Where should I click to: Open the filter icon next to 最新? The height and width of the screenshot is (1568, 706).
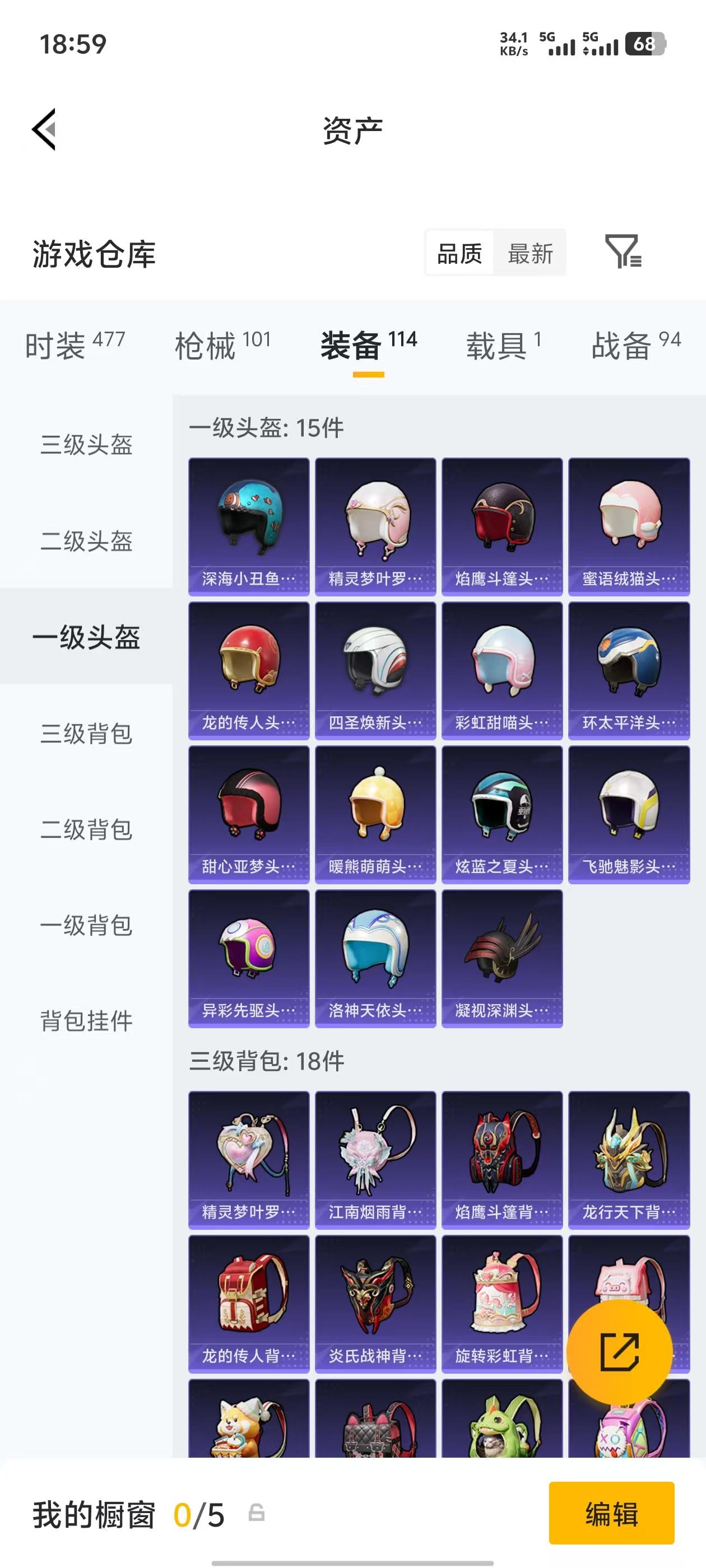point(623,252)
